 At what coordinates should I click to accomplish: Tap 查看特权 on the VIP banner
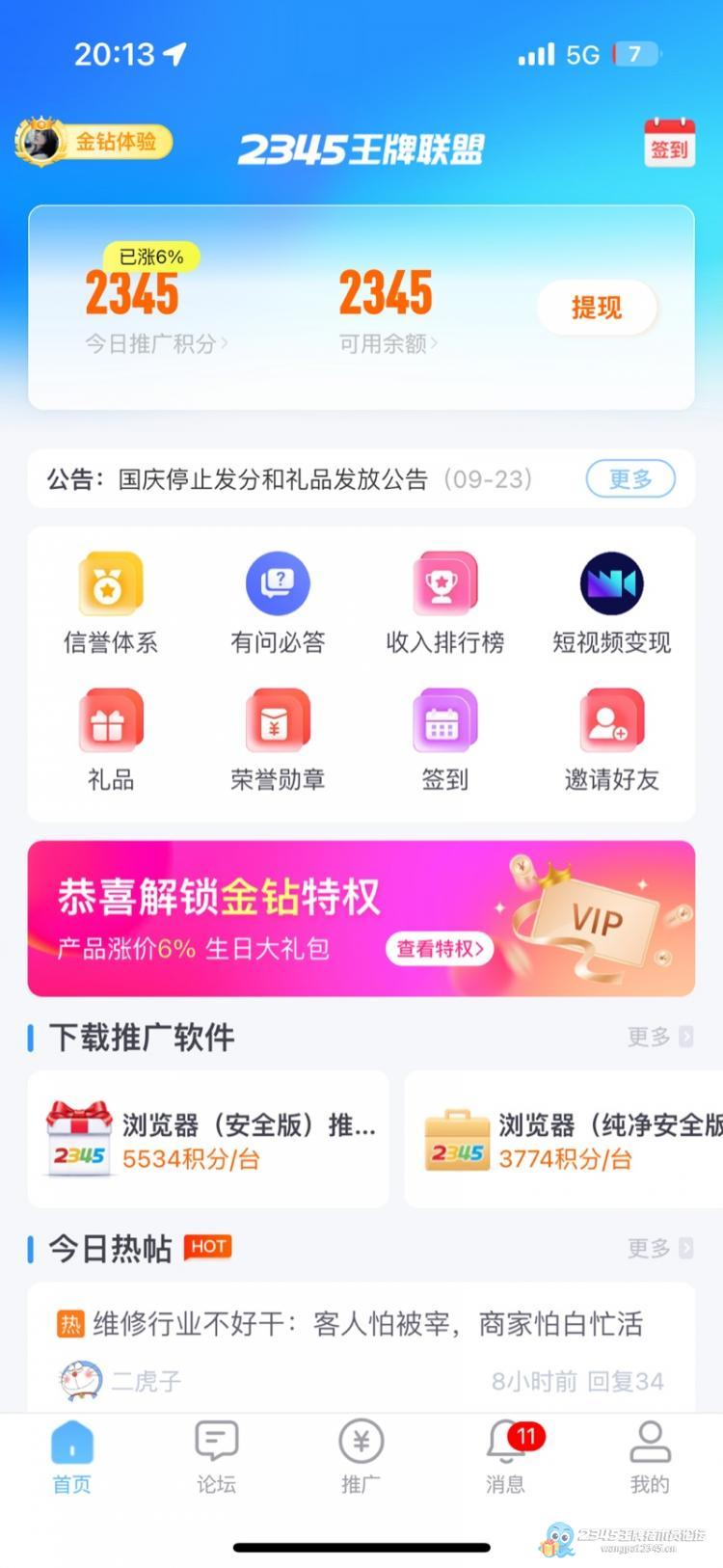(440, 949)
